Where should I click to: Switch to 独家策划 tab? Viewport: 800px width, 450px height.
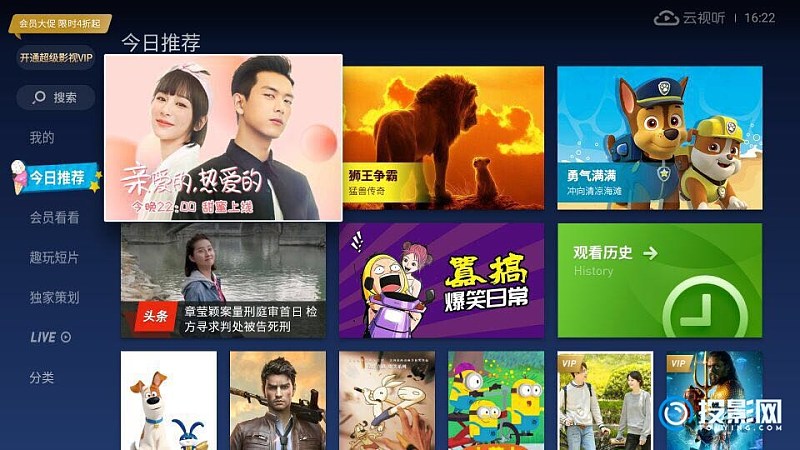tap(54, 297)
